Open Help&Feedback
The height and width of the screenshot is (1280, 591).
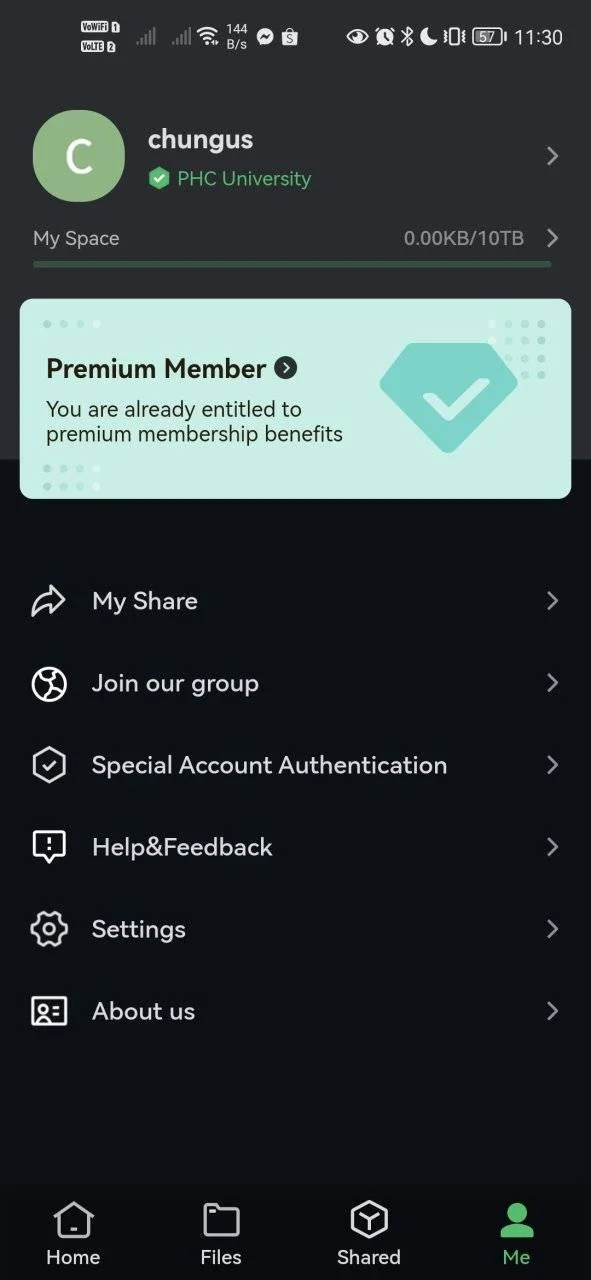coord(295,847)
